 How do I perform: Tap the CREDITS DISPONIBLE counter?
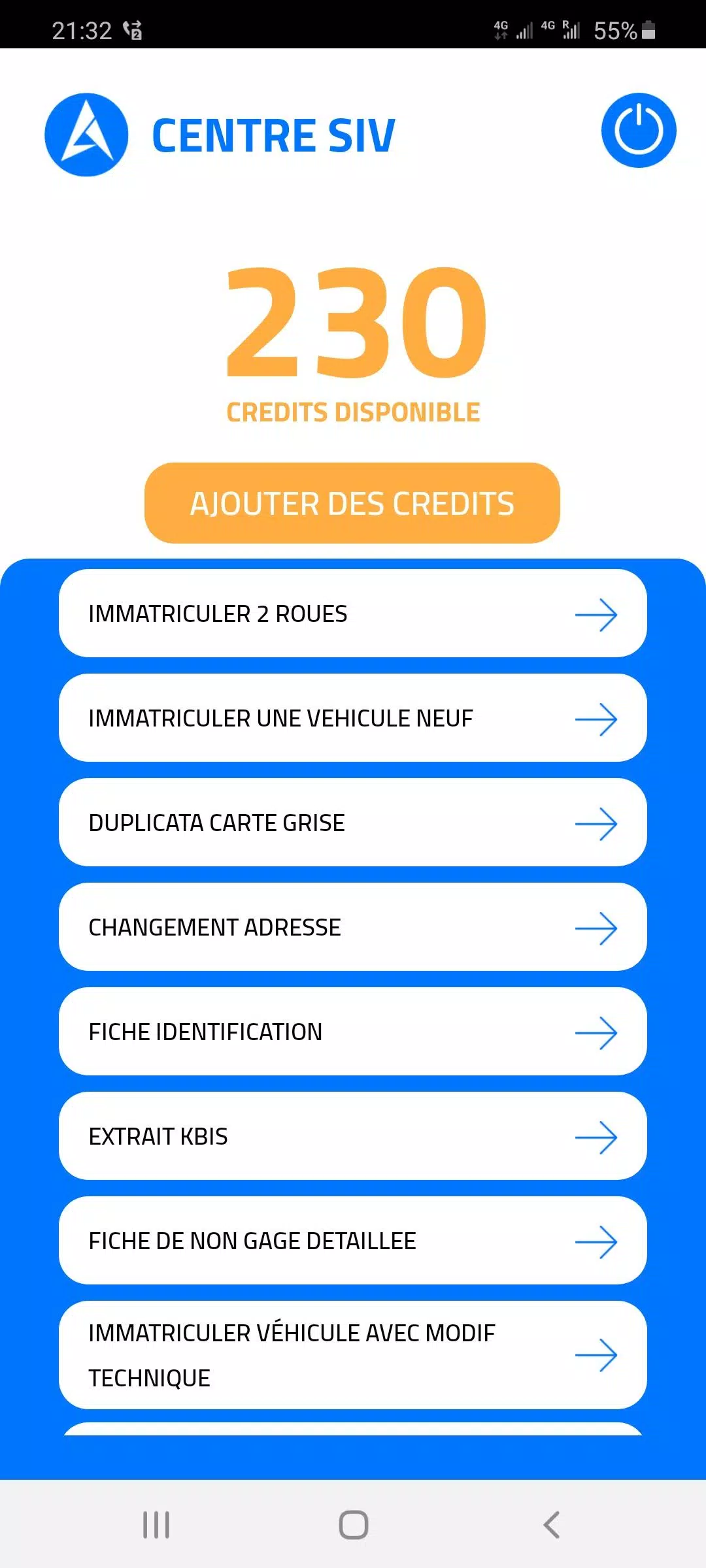pos(353,412)
